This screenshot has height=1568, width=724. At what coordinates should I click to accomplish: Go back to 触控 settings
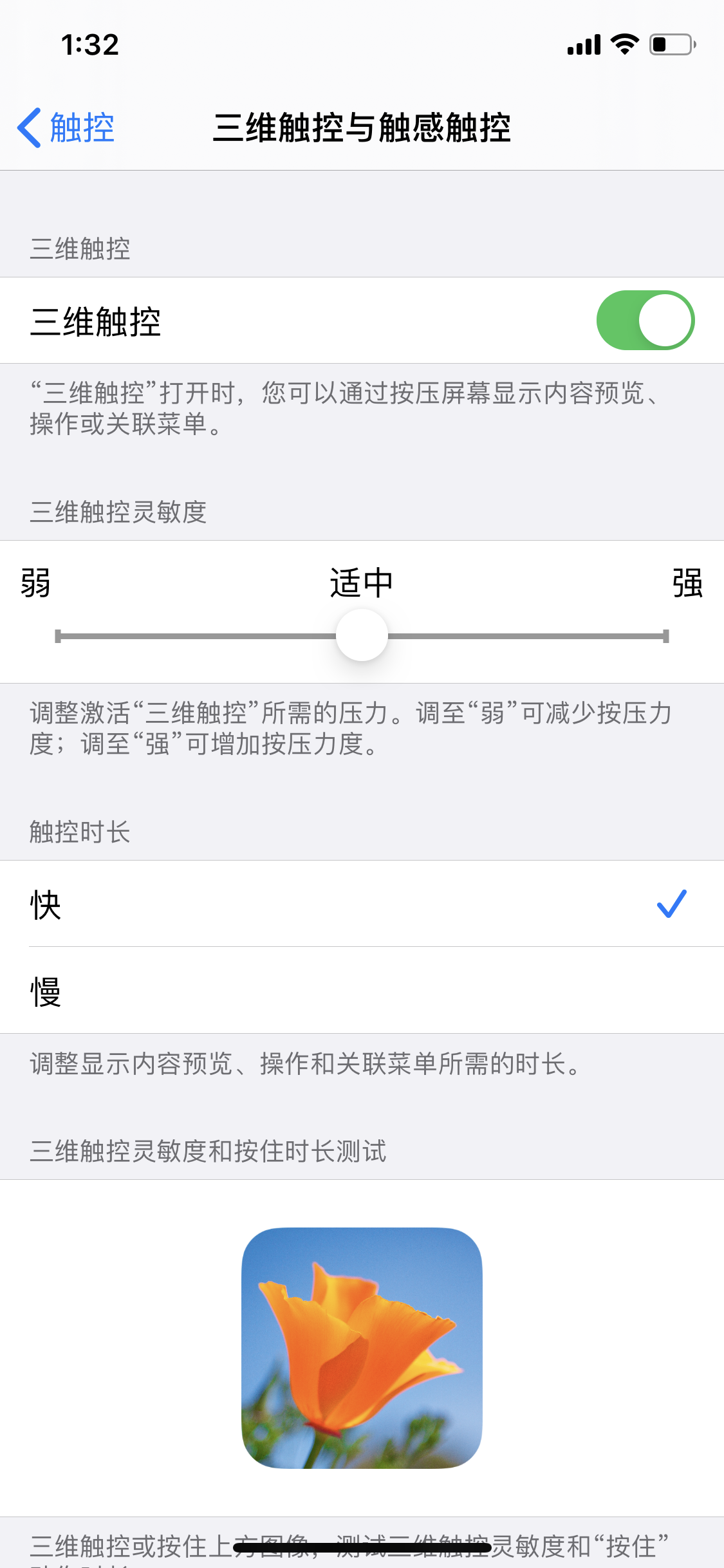[66, 127]
